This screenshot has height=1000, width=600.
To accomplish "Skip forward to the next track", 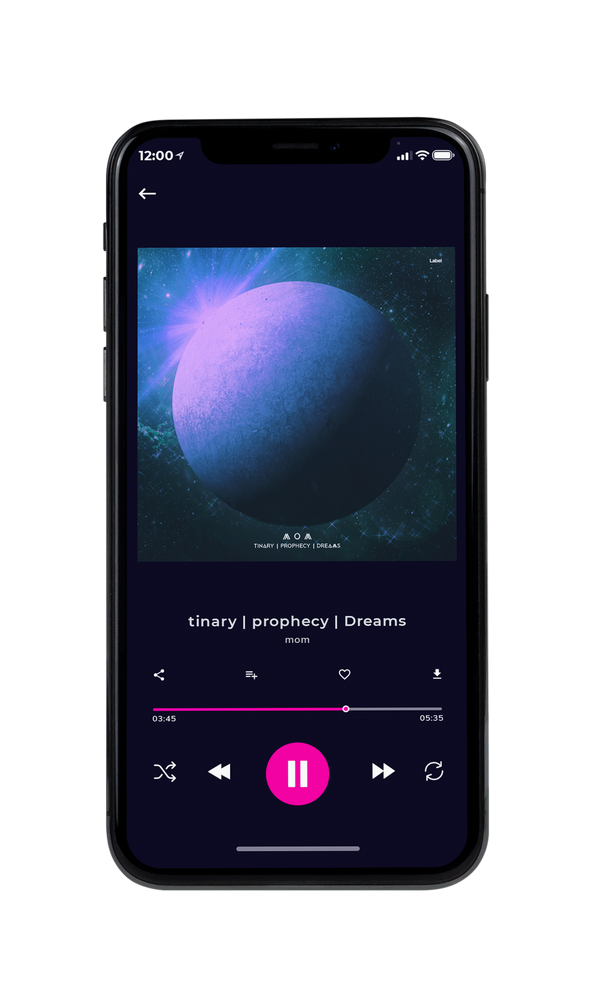I will 383,771.
